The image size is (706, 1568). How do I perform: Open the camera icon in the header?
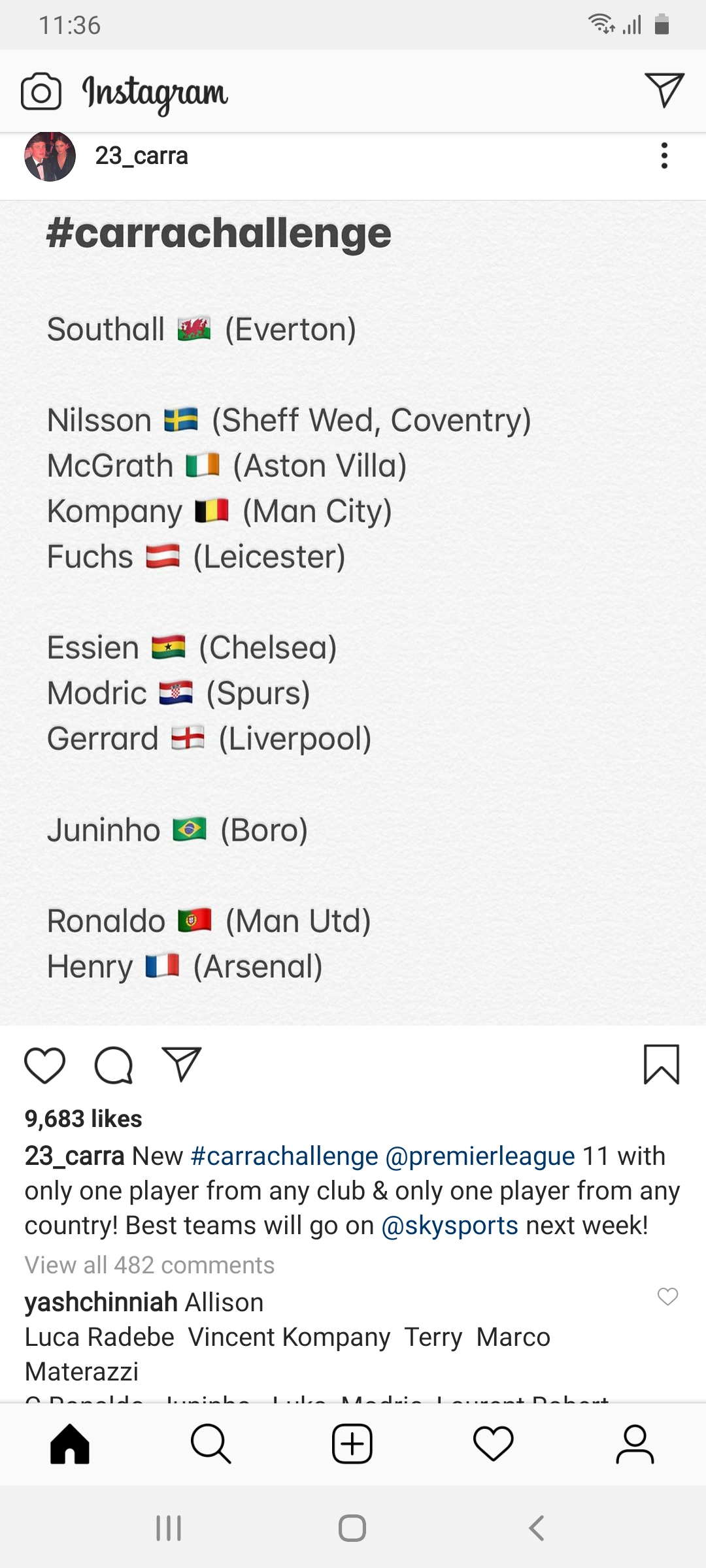pos(41,91)
